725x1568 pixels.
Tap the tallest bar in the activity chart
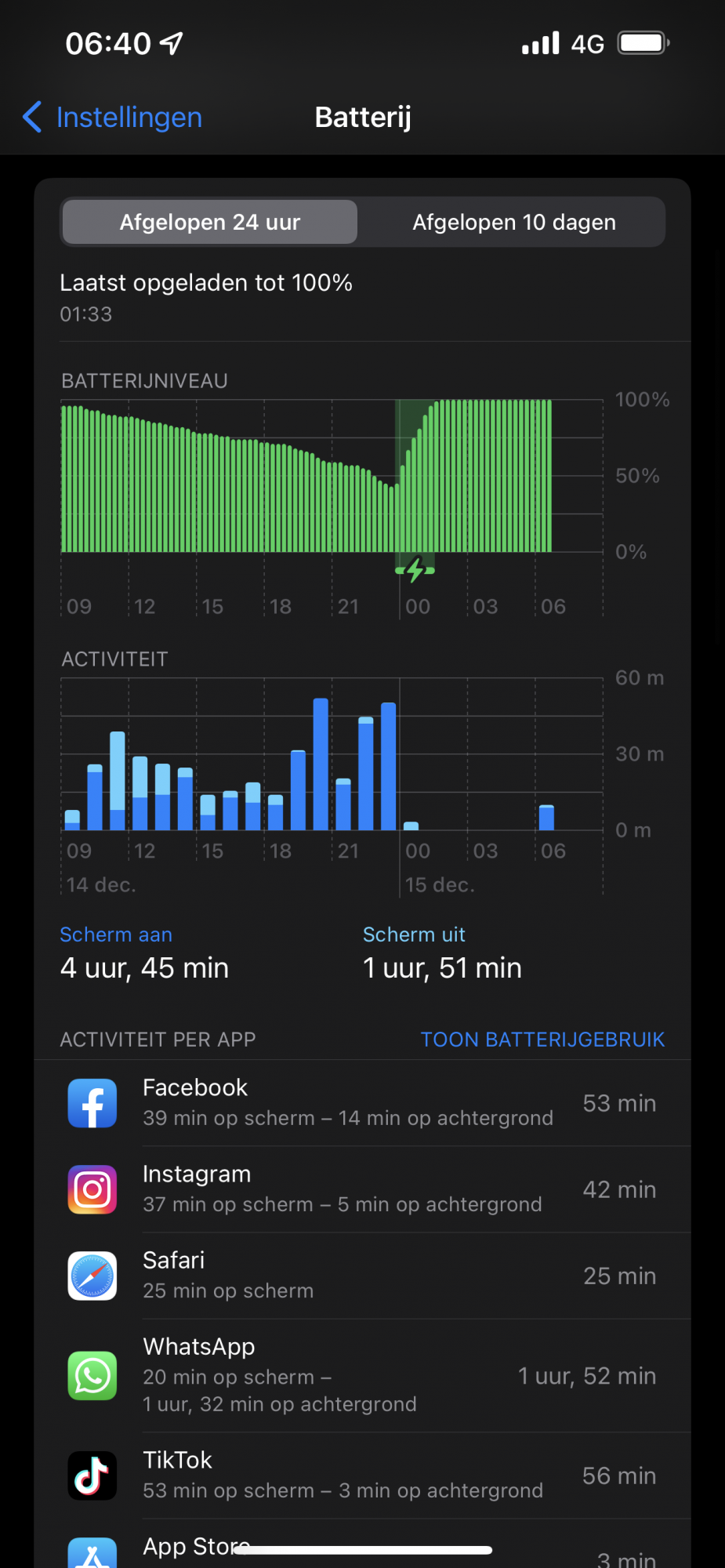tap(321, 764)
